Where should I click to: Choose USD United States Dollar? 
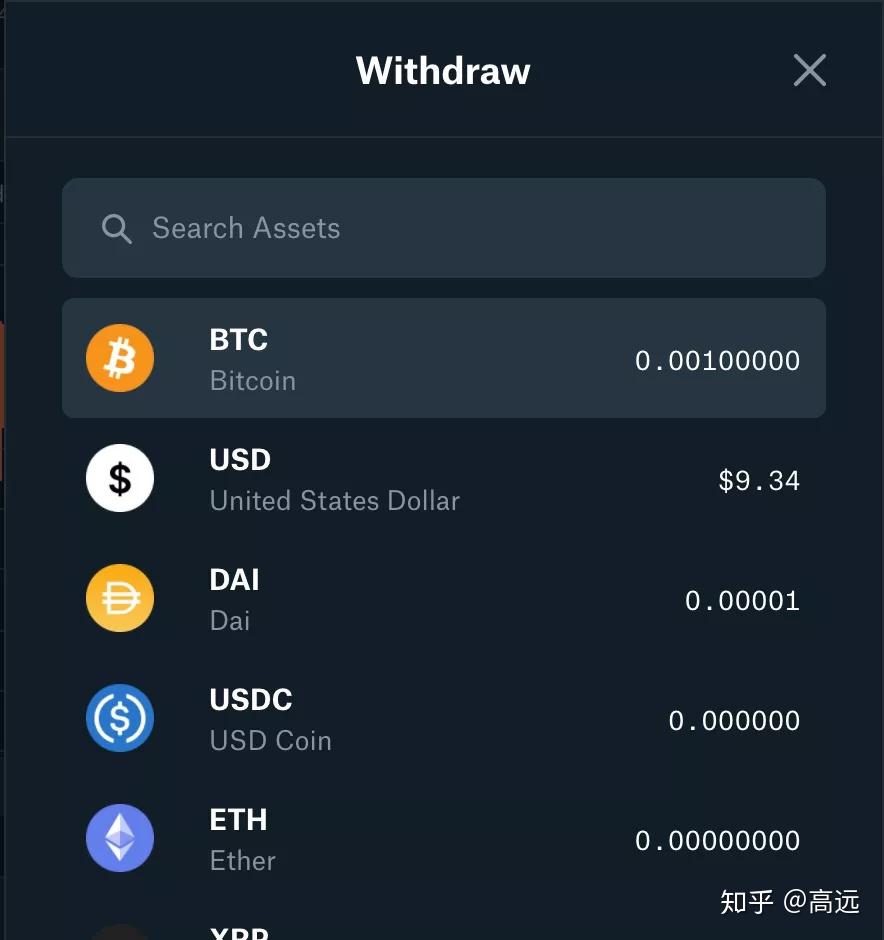[444, 479]
